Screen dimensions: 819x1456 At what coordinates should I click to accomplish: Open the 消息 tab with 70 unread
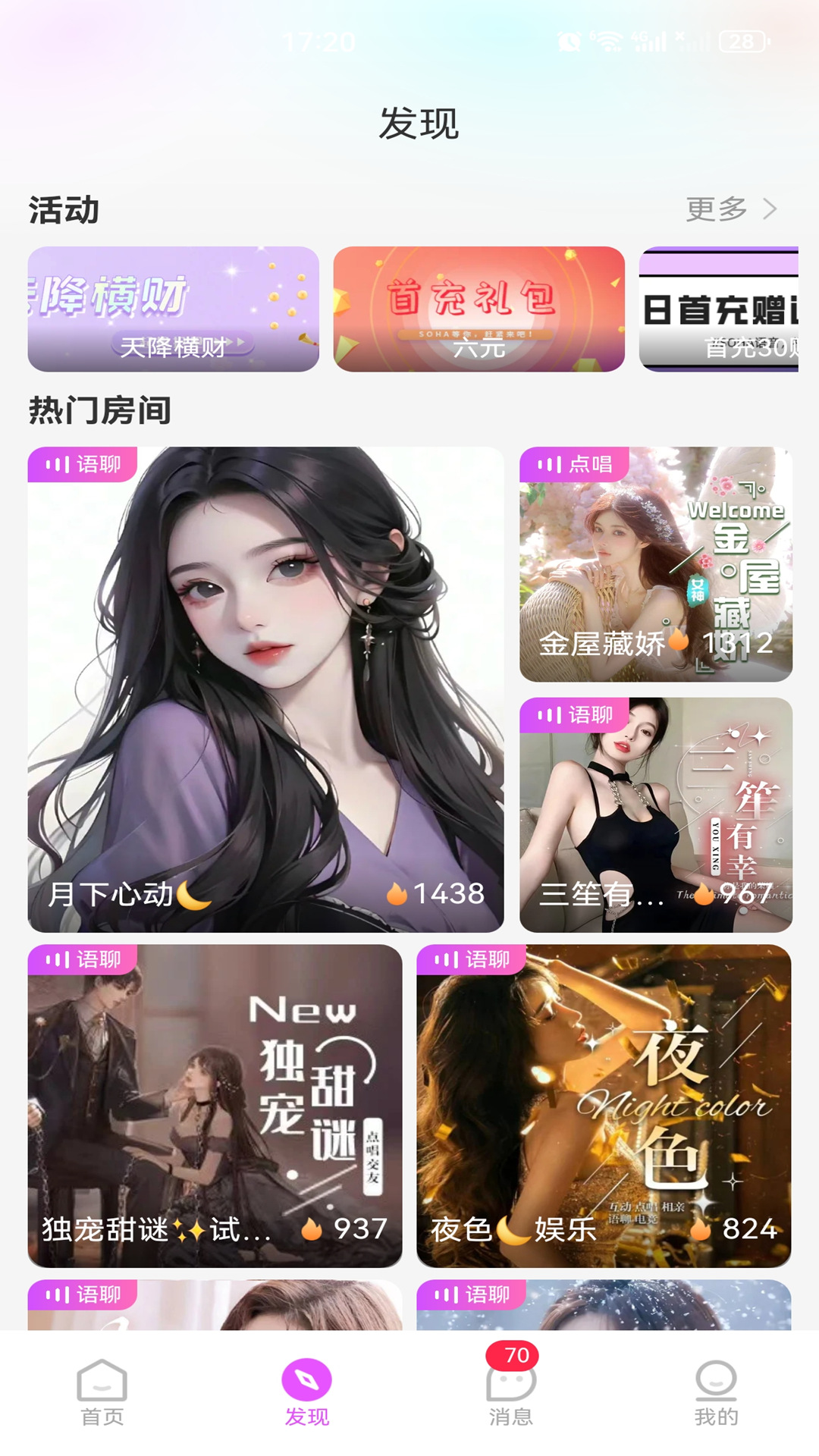click(511, 1393)
